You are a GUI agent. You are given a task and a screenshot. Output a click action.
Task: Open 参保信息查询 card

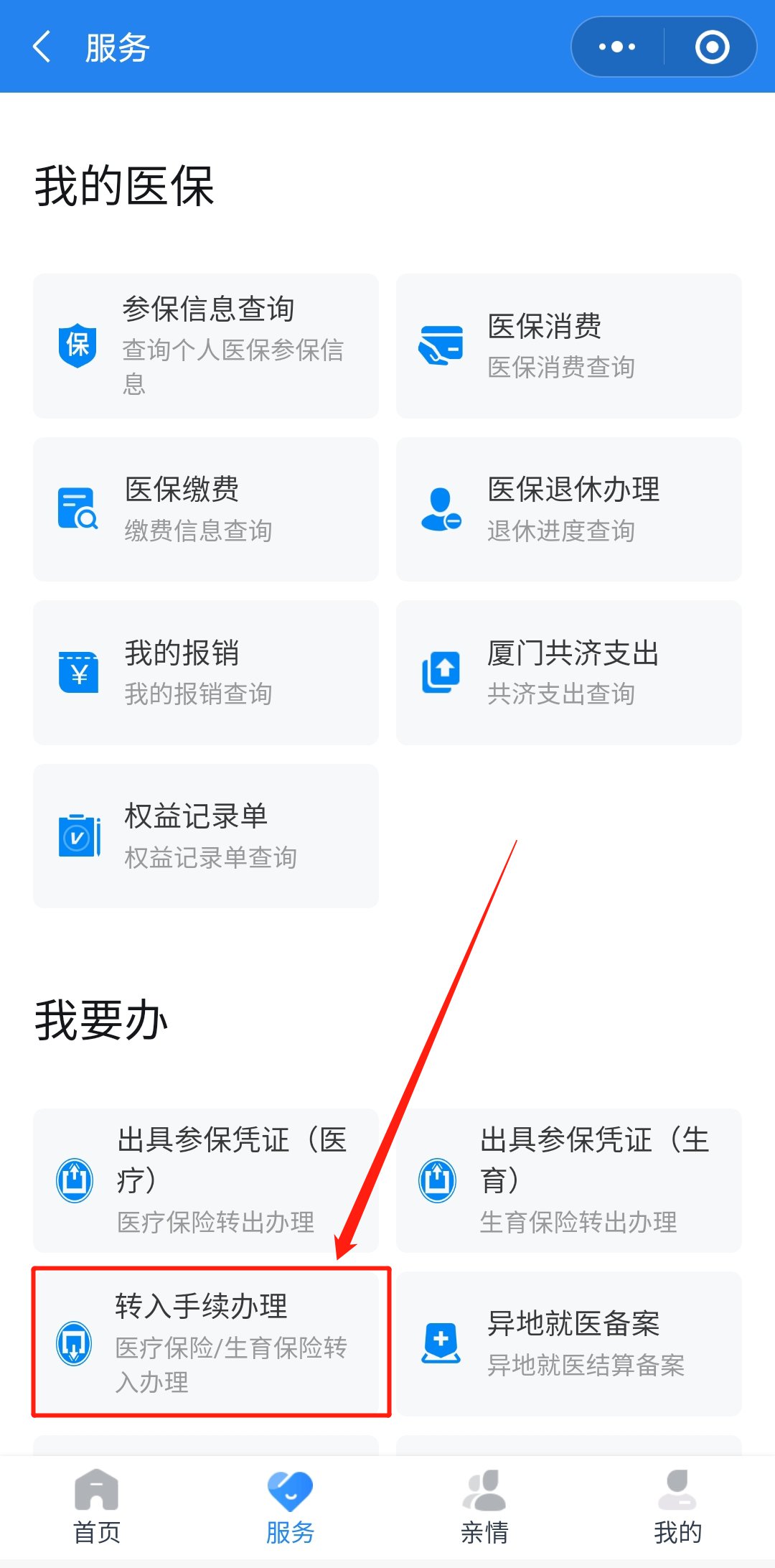[206, 345]
